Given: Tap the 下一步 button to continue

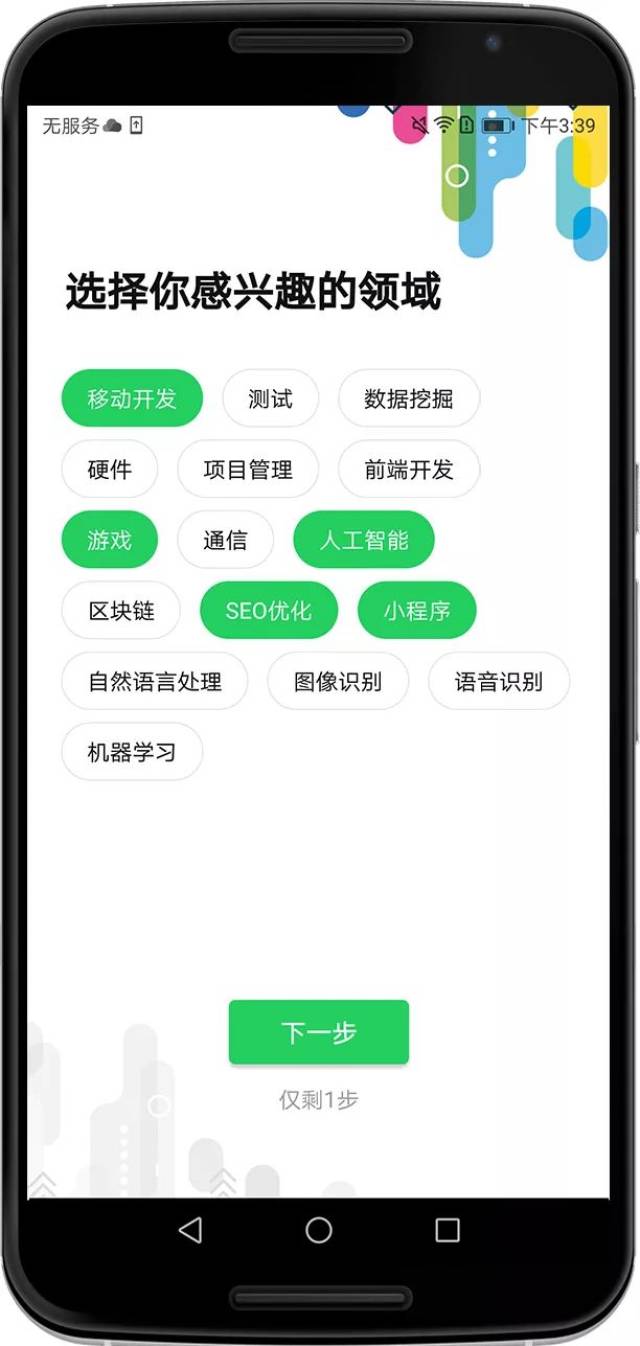Looking at the screenshot, I should [x=319, y=1032].
